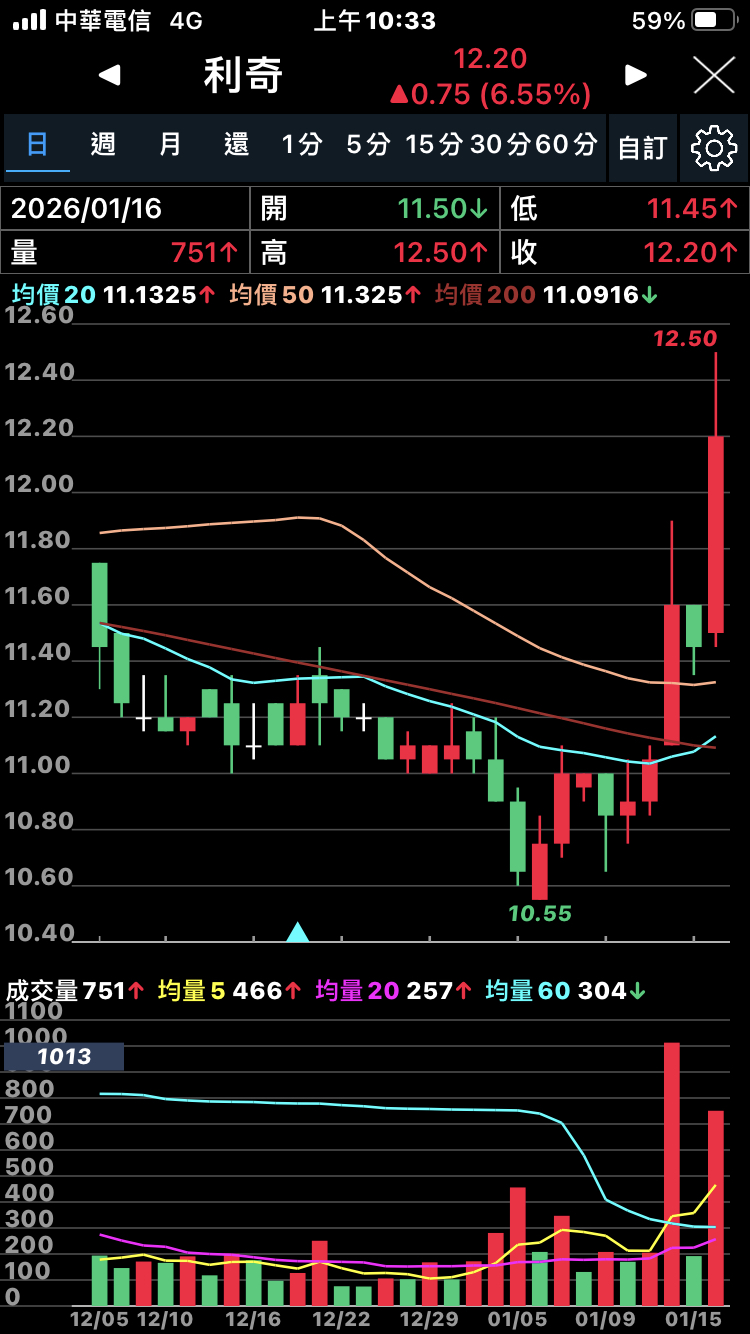
Task: Open the chart settings gear
Action: pos(713,146)
